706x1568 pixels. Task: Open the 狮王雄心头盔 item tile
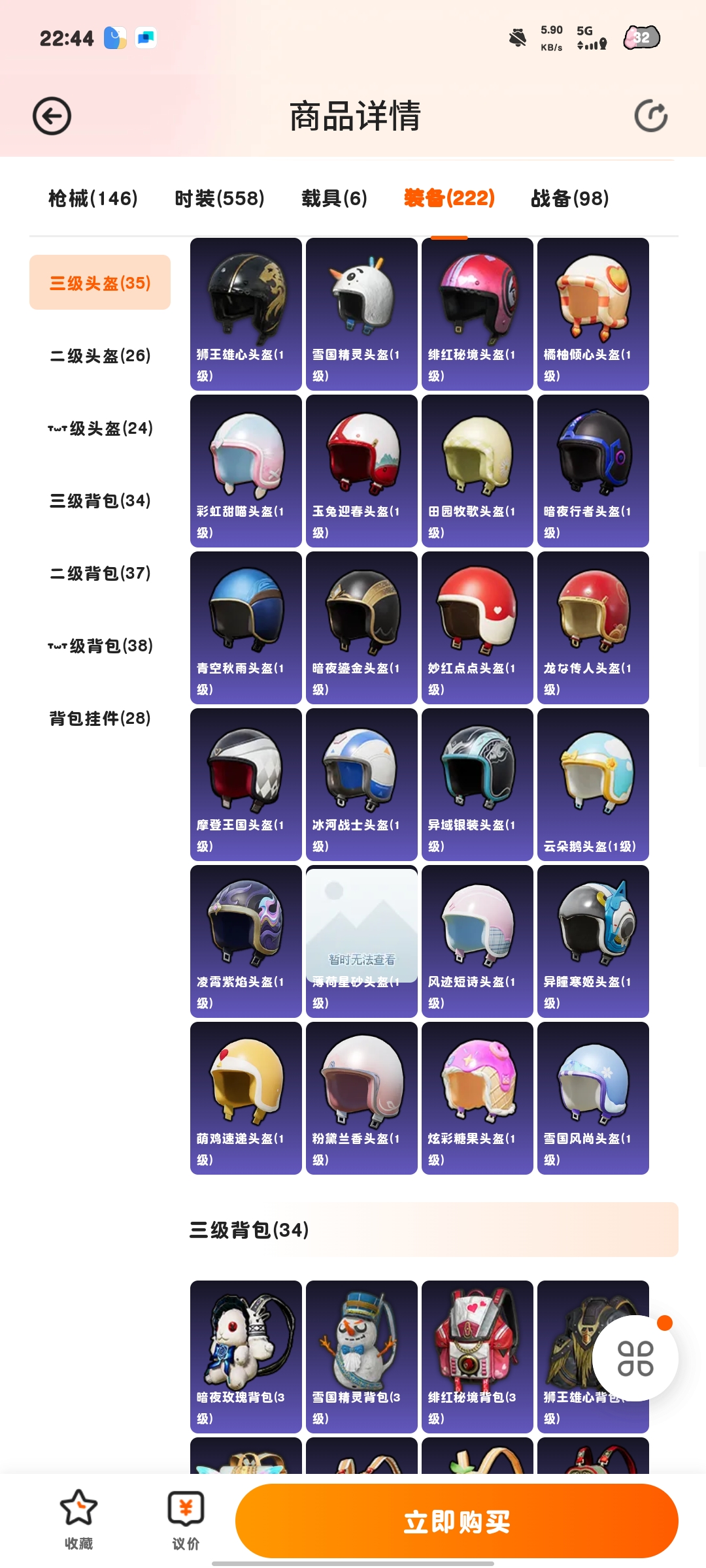pos(246,314)
